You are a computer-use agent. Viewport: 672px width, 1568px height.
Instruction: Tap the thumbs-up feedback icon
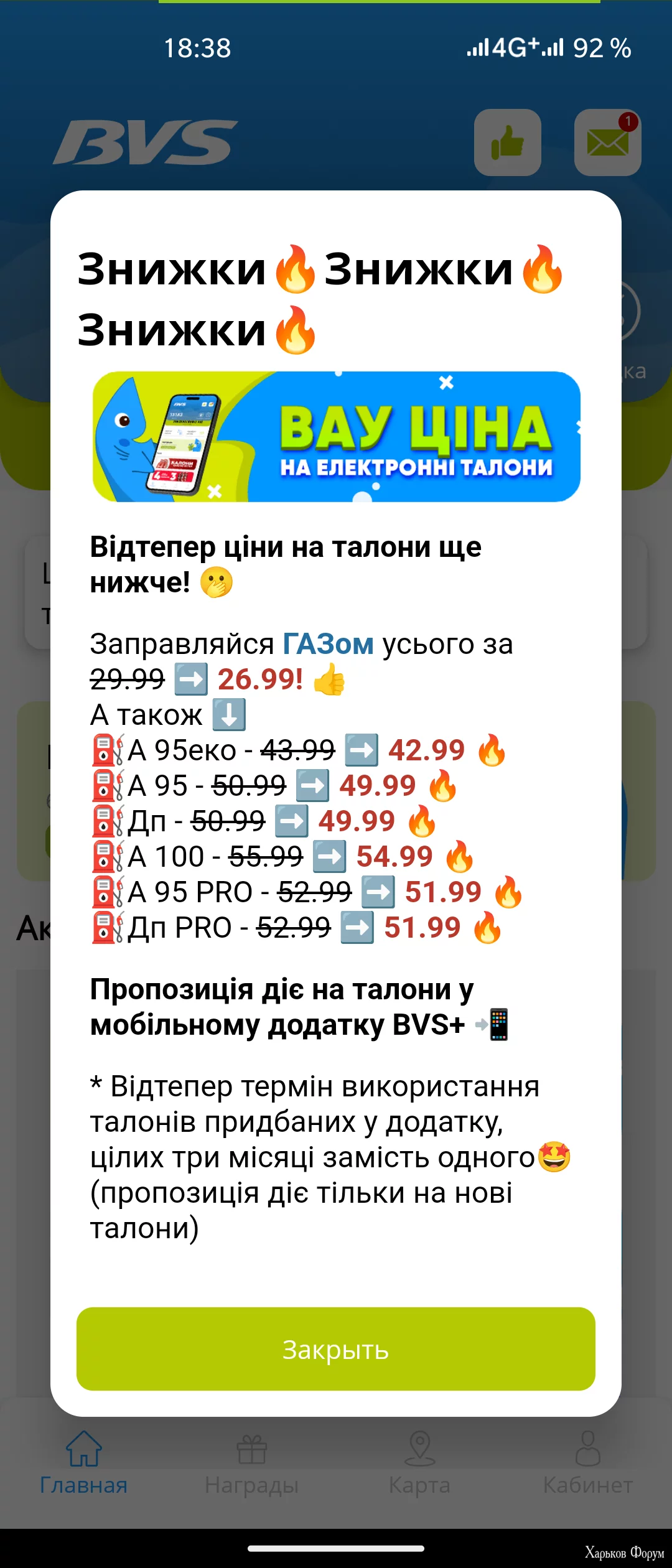(507, 142)
